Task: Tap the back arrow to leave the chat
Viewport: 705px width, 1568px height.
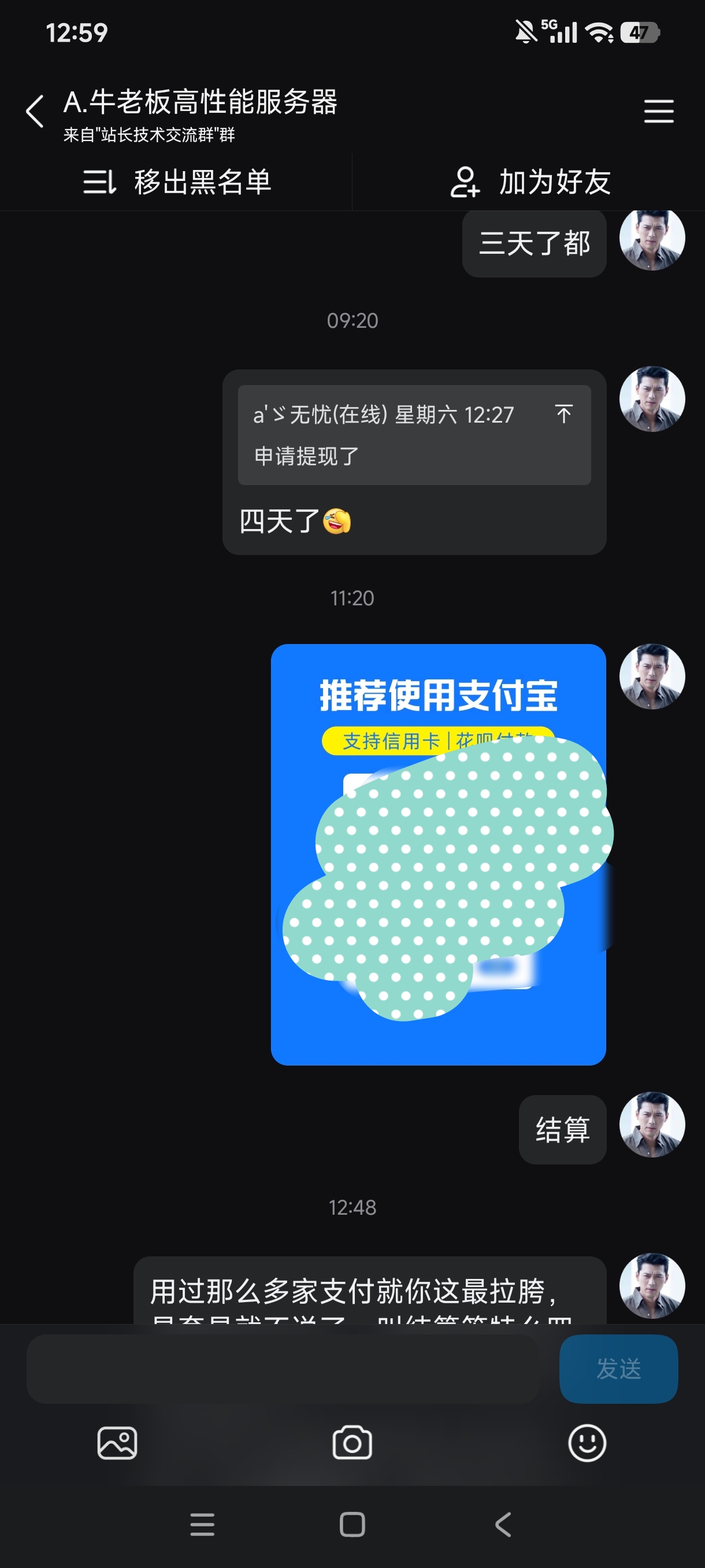Action: [x=36, y=110]
